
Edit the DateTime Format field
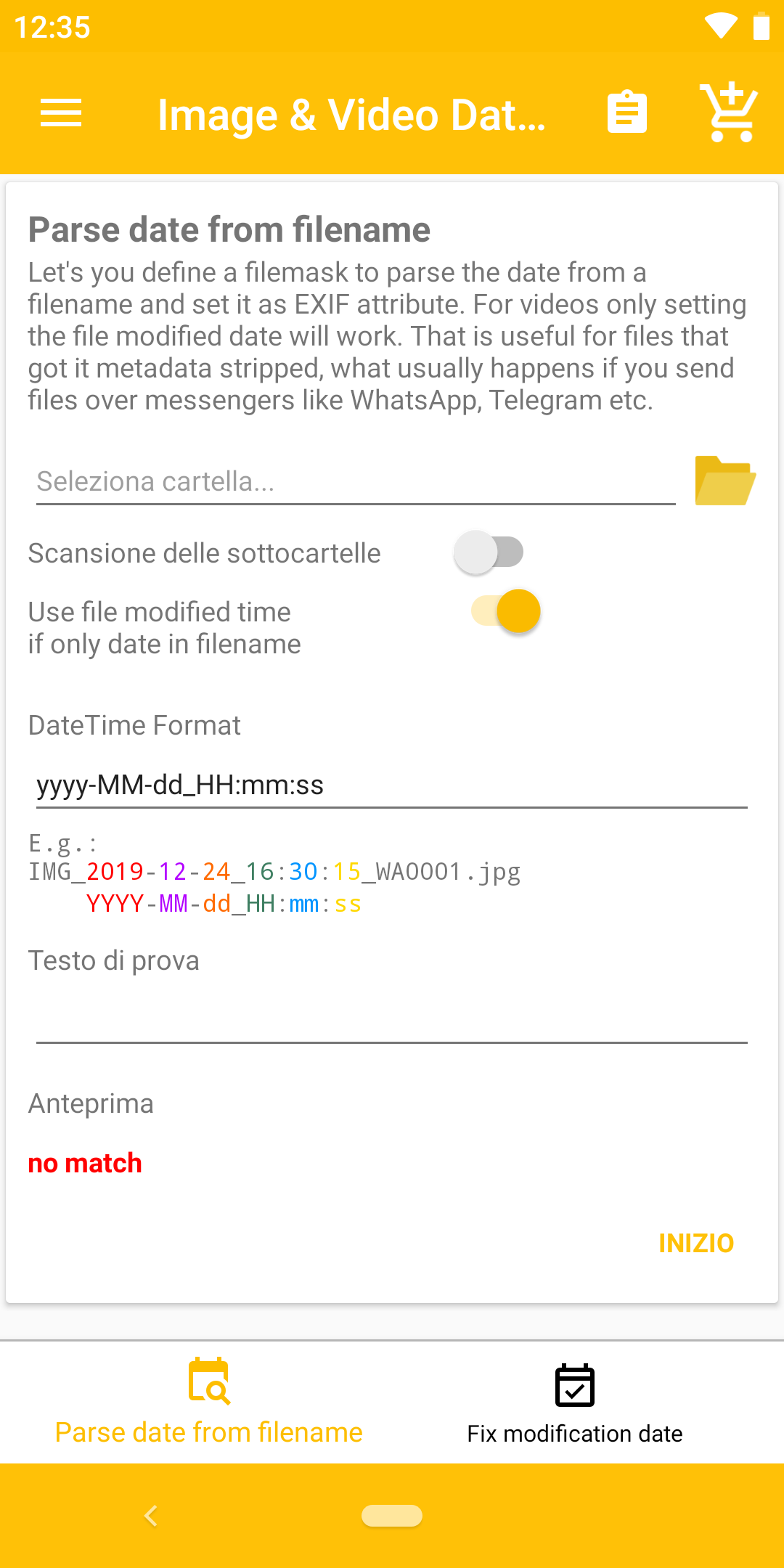coord(392,785)
